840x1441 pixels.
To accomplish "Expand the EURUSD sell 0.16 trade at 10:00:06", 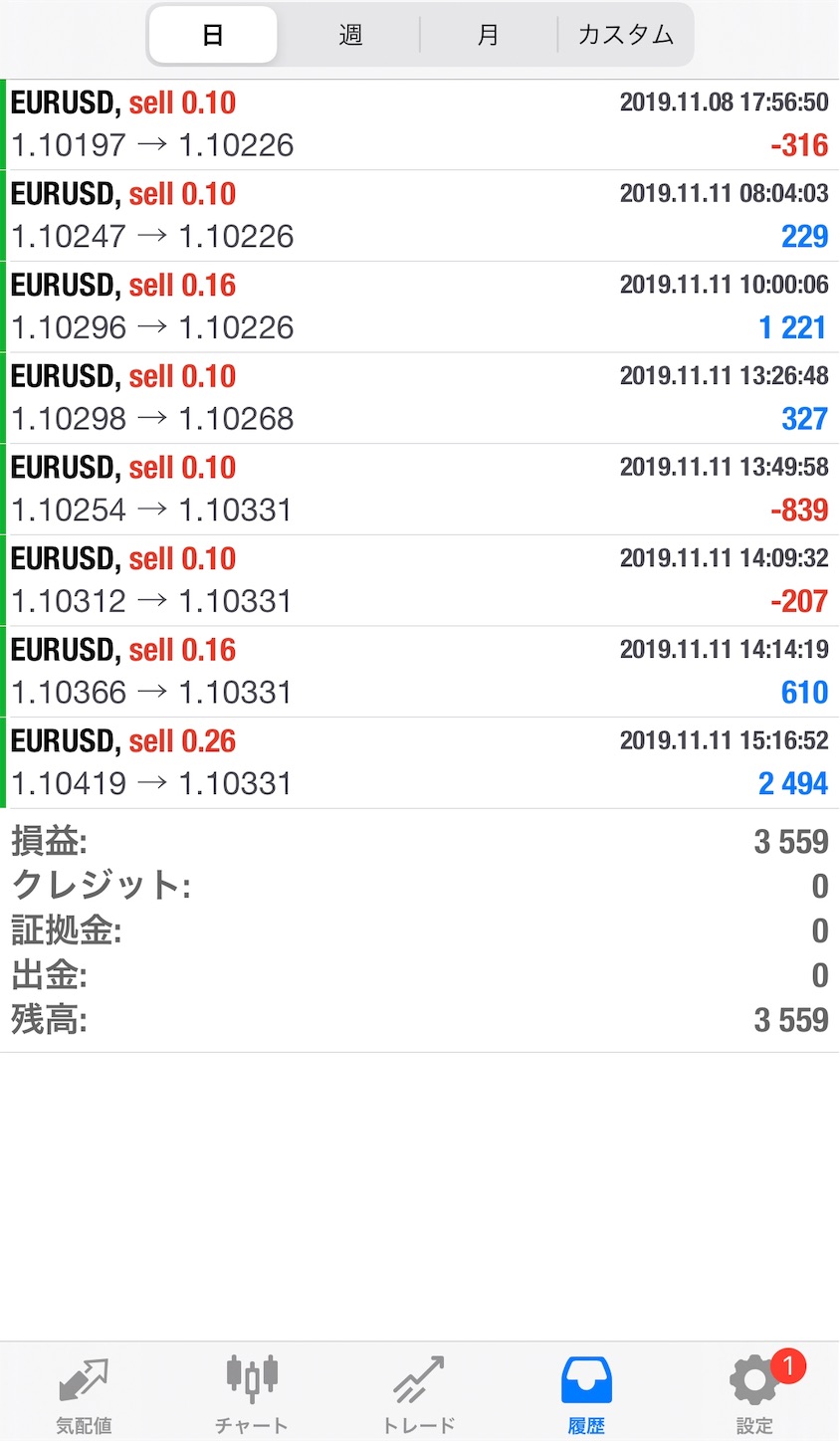I will (419, 308).
